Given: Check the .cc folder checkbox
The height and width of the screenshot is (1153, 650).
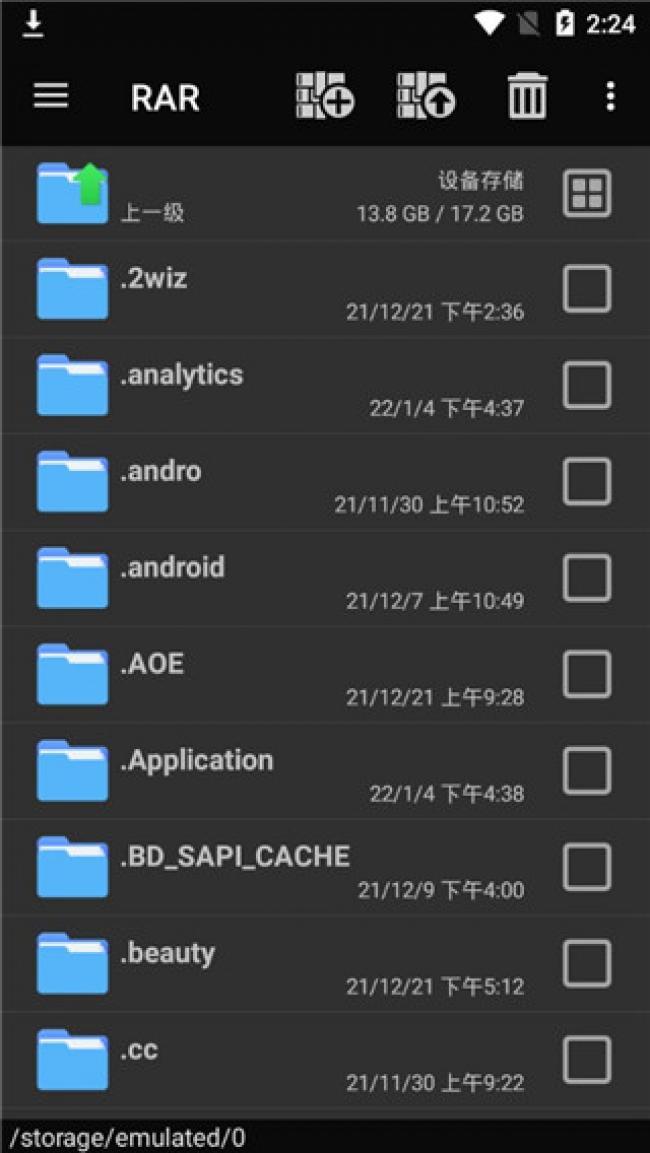Looking at the screenshot, I should tap(587, 1060).
